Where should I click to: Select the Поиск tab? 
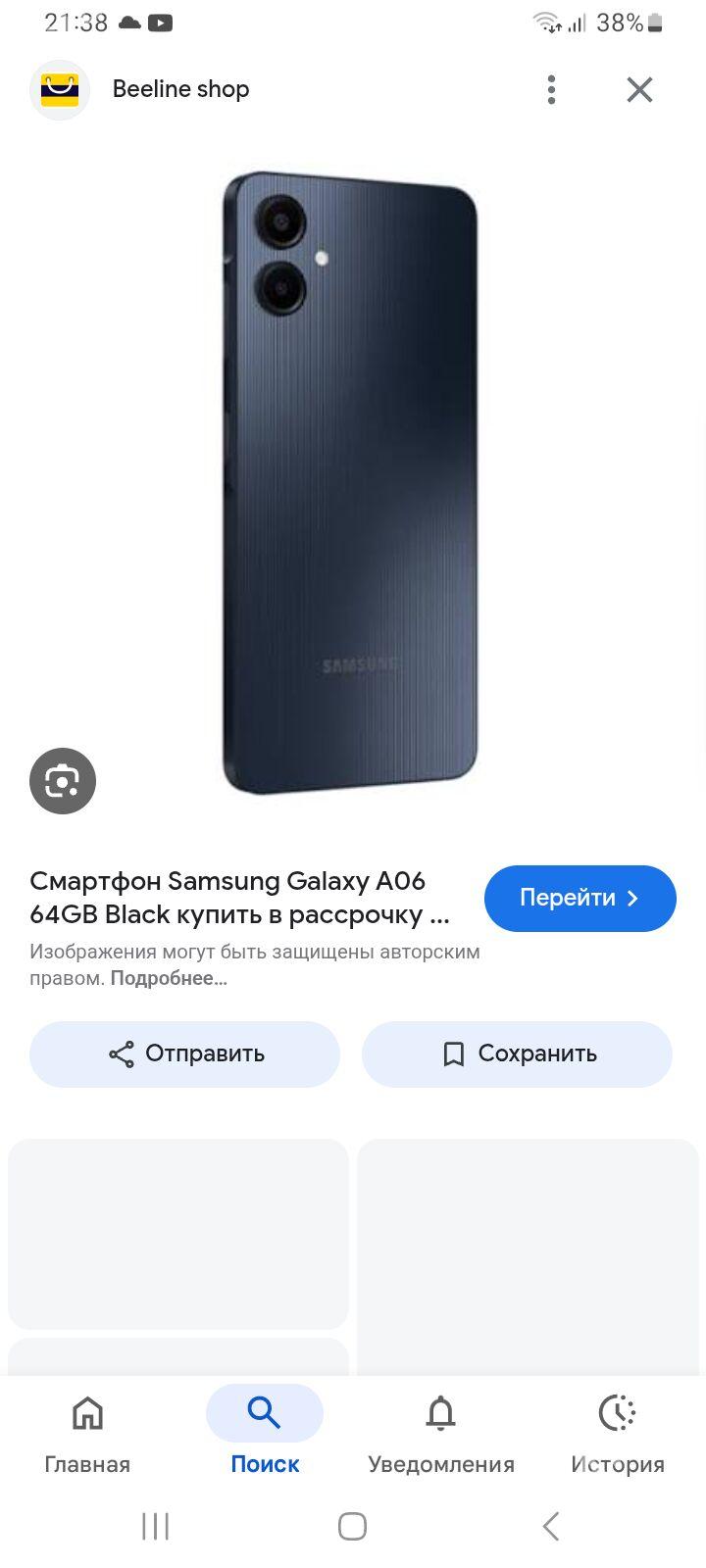[x=265, y=1435]
